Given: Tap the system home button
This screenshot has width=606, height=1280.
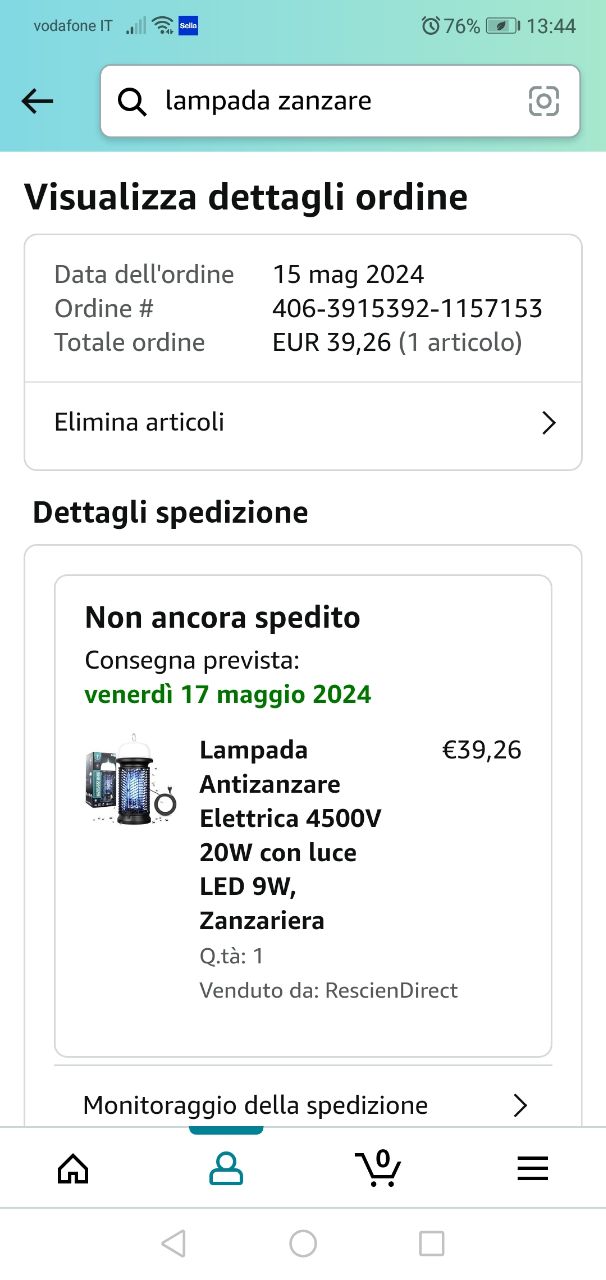Looking at the screenshot, I should (x=303, y=1243).
